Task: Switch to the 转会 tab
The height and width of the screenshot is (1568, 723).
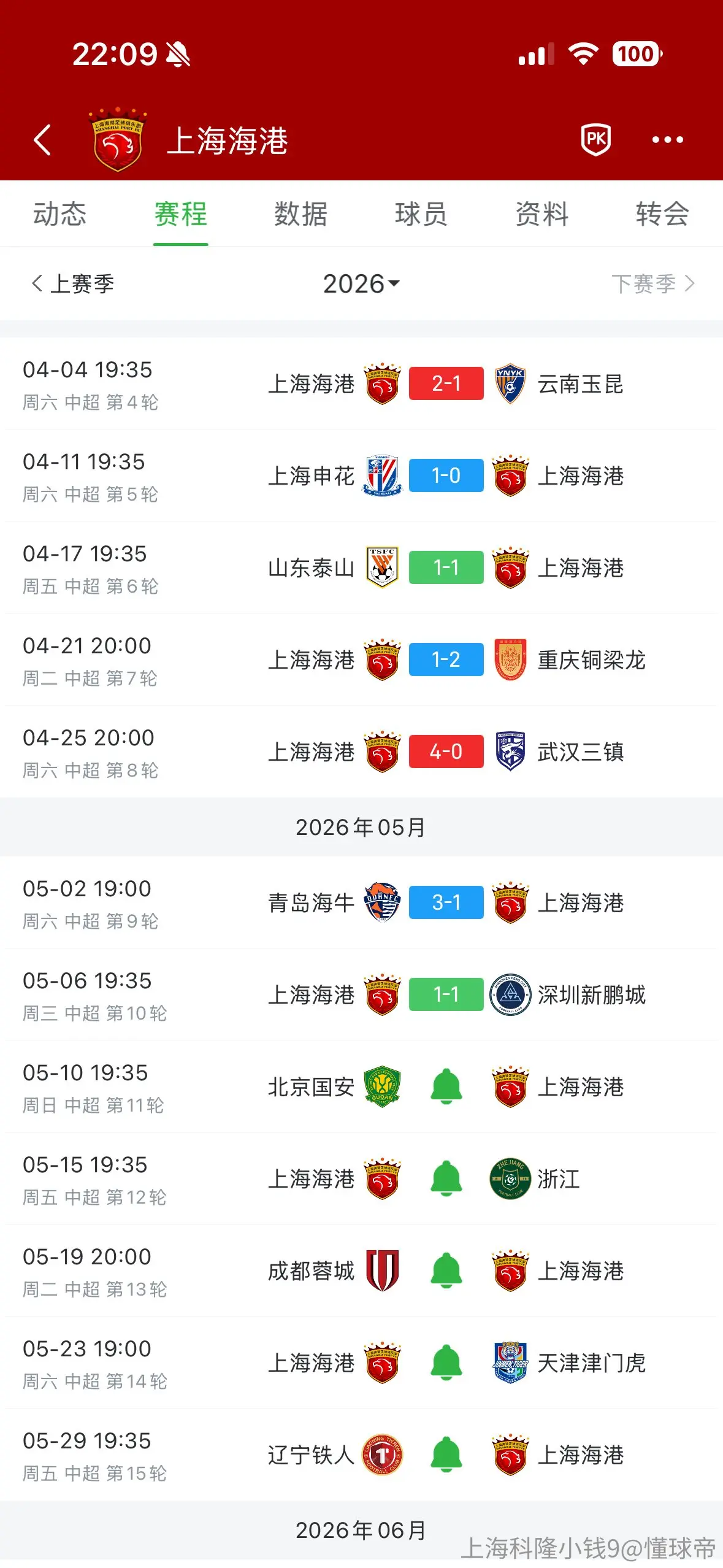Action: pos(662,214)
